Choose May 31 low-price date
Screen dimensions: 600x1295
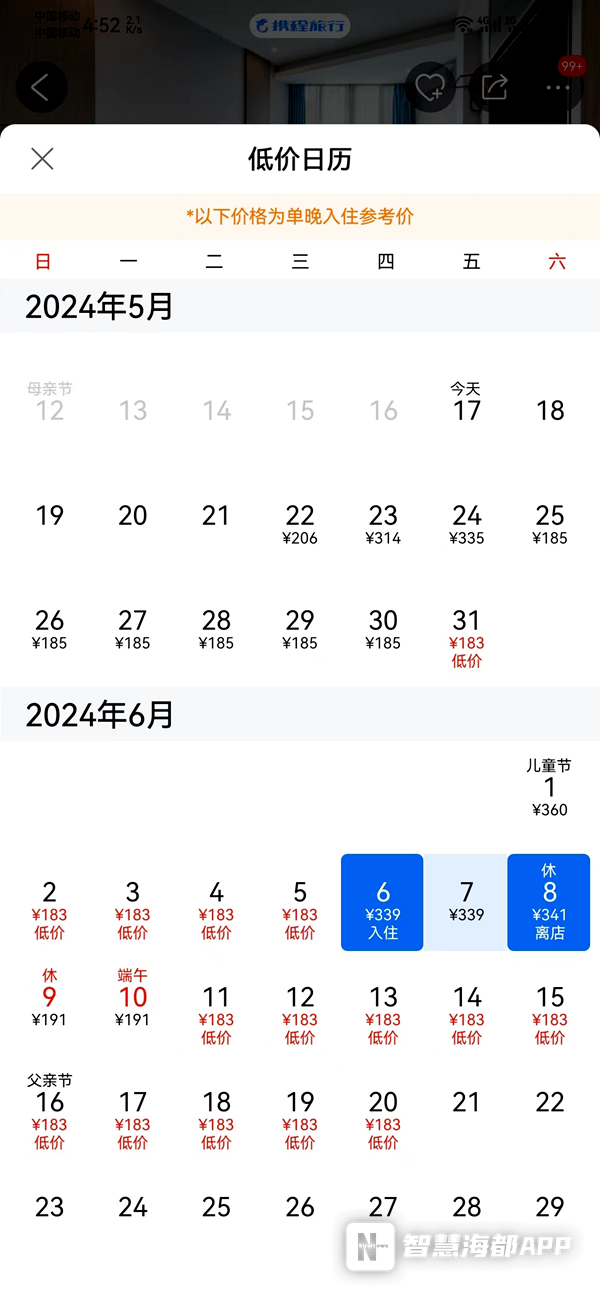[x=467, y=637]
